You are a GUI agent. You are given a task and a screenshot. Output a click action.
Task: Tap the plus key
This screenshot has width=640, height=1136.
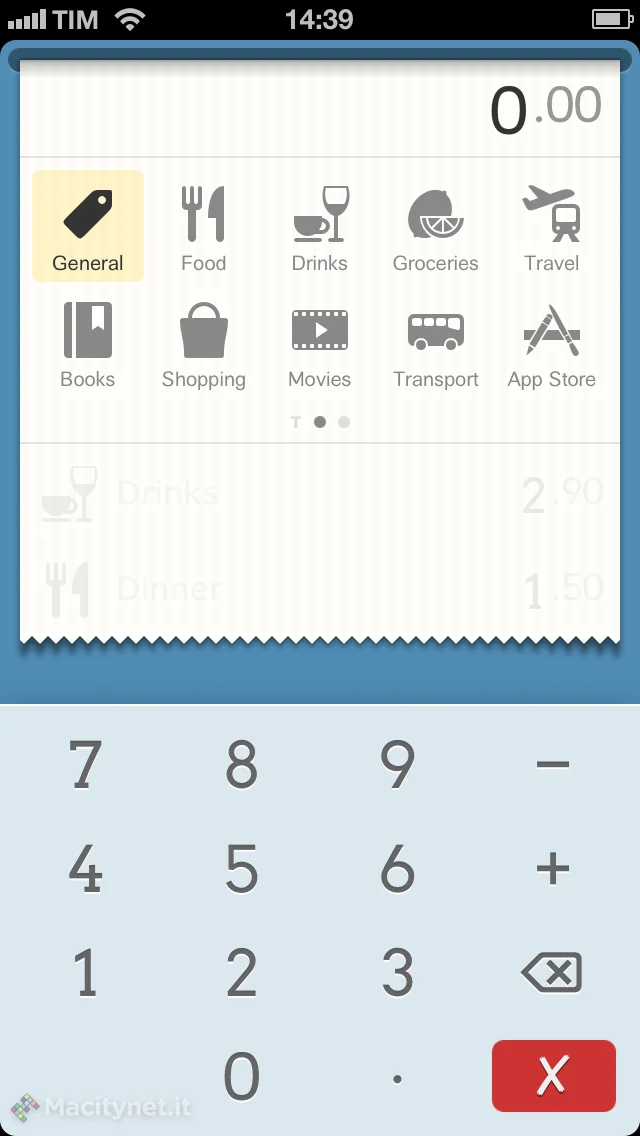[x=552, y=869]
